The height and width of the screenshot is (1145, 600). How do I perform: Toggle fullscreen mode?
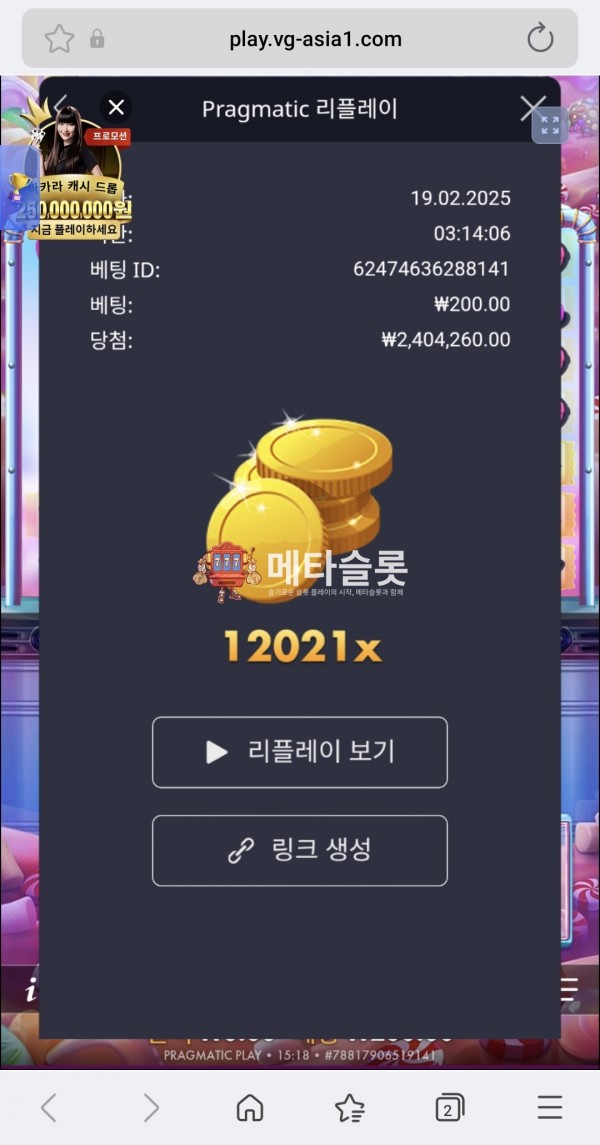(x=549, y=126)
